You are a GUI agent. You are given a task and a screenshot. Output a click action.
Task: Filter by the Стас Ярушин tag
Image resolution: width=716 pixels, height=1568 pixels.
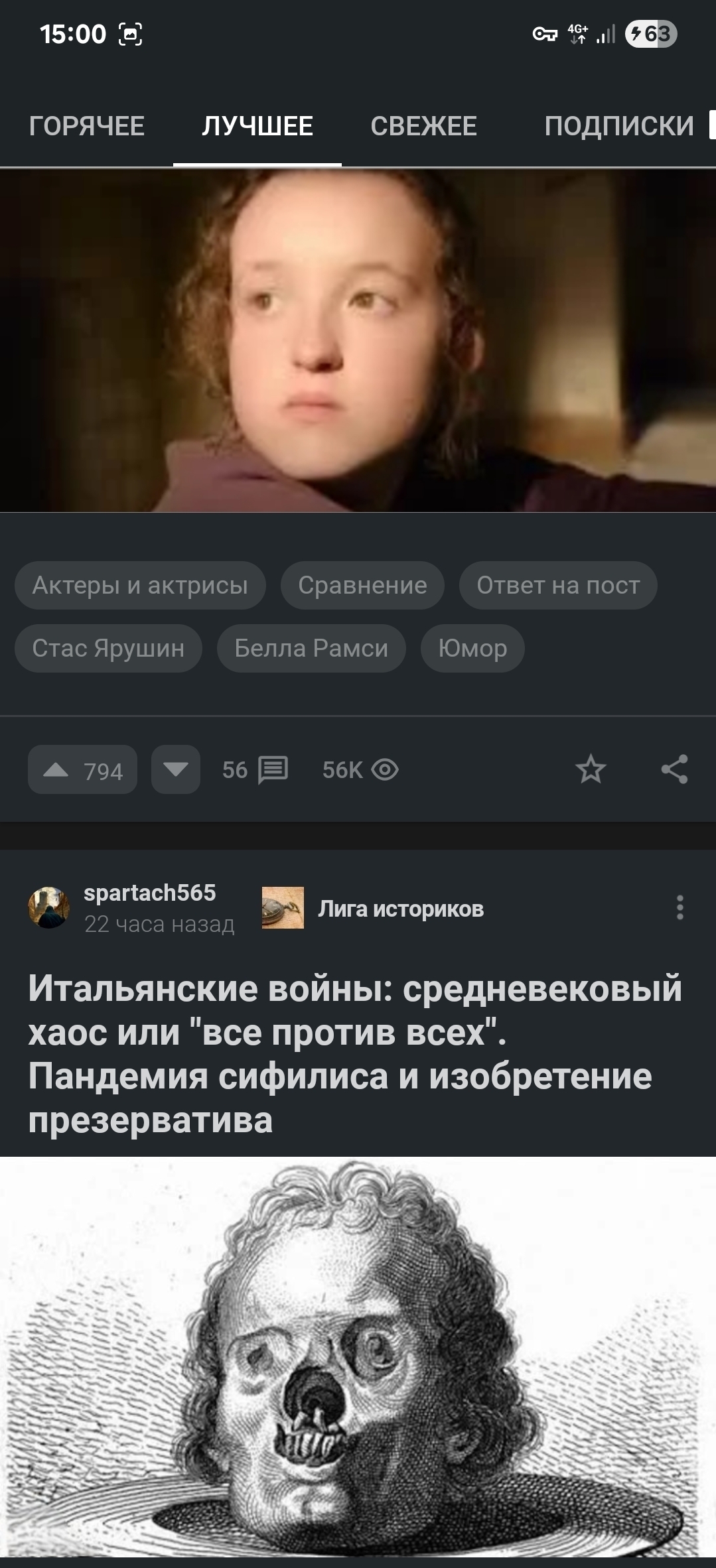click(x=108, y=648)
